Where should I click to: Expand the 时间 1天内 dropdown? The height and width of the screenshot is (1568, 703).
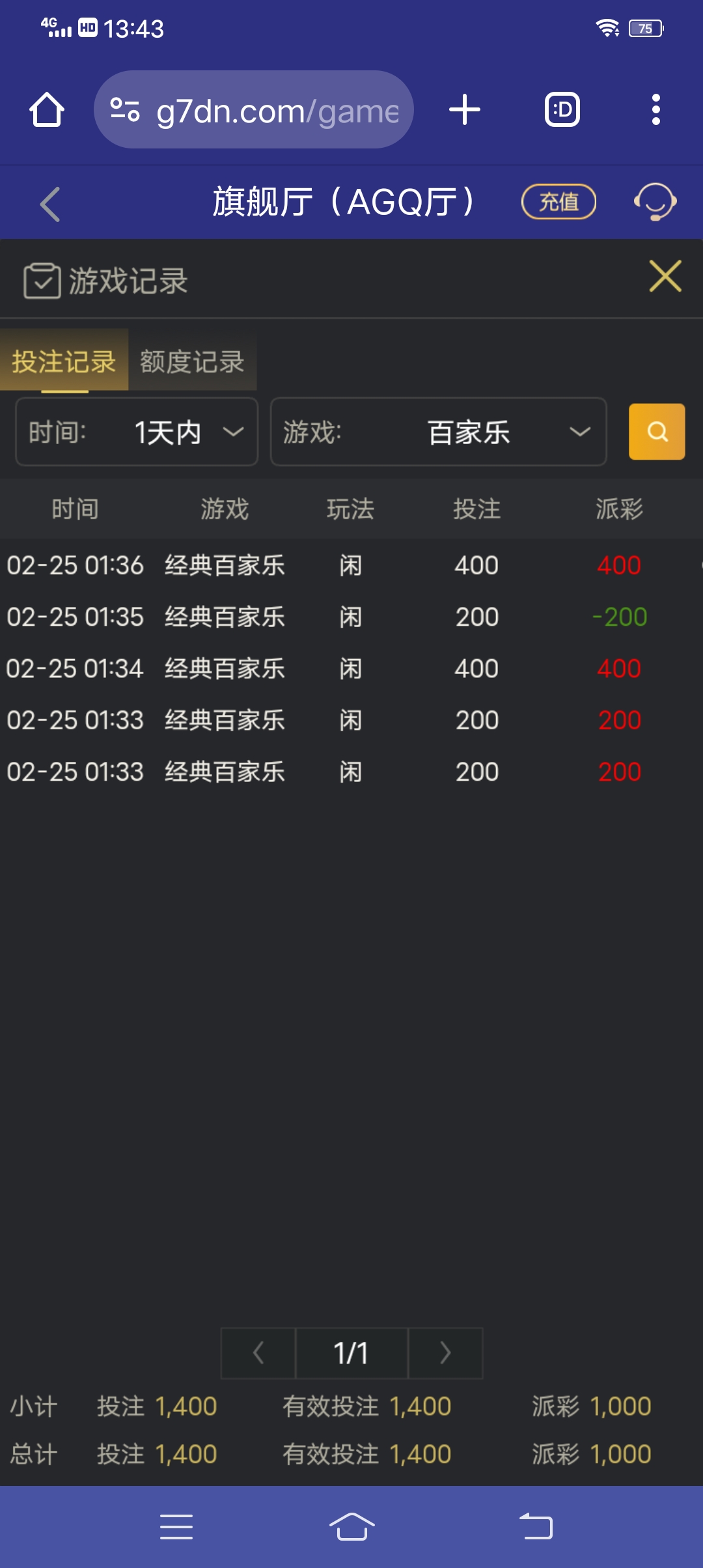137,432
